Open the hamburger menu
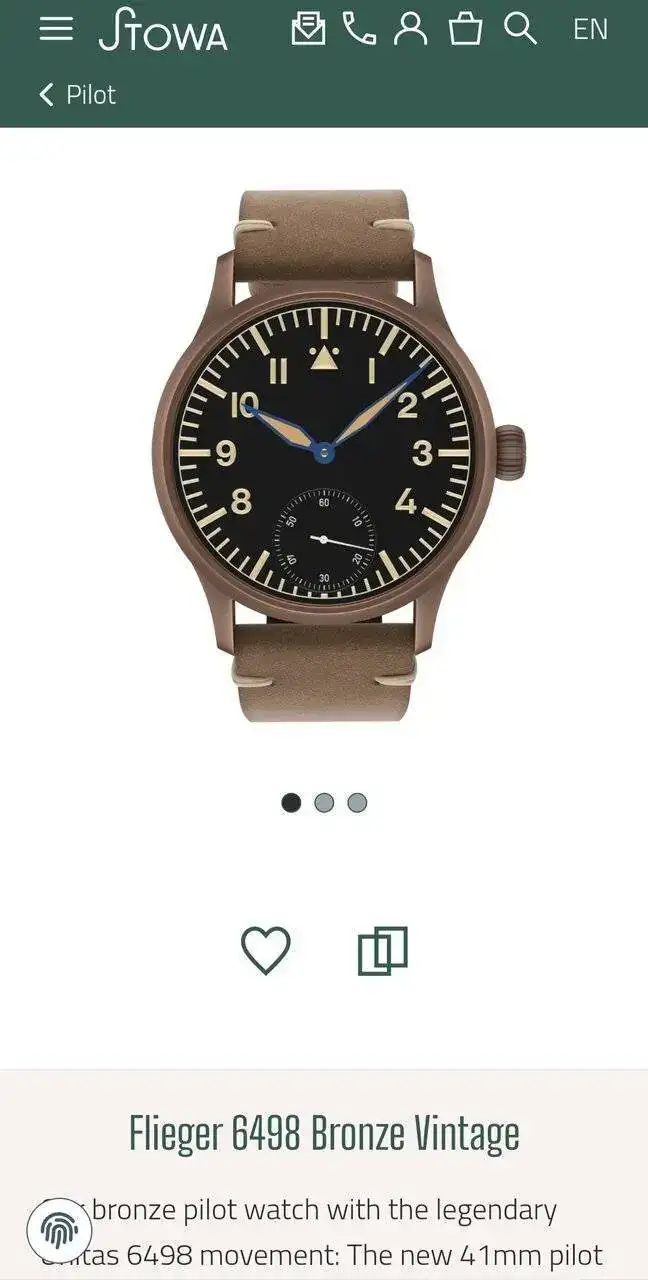 click(56, 29)
